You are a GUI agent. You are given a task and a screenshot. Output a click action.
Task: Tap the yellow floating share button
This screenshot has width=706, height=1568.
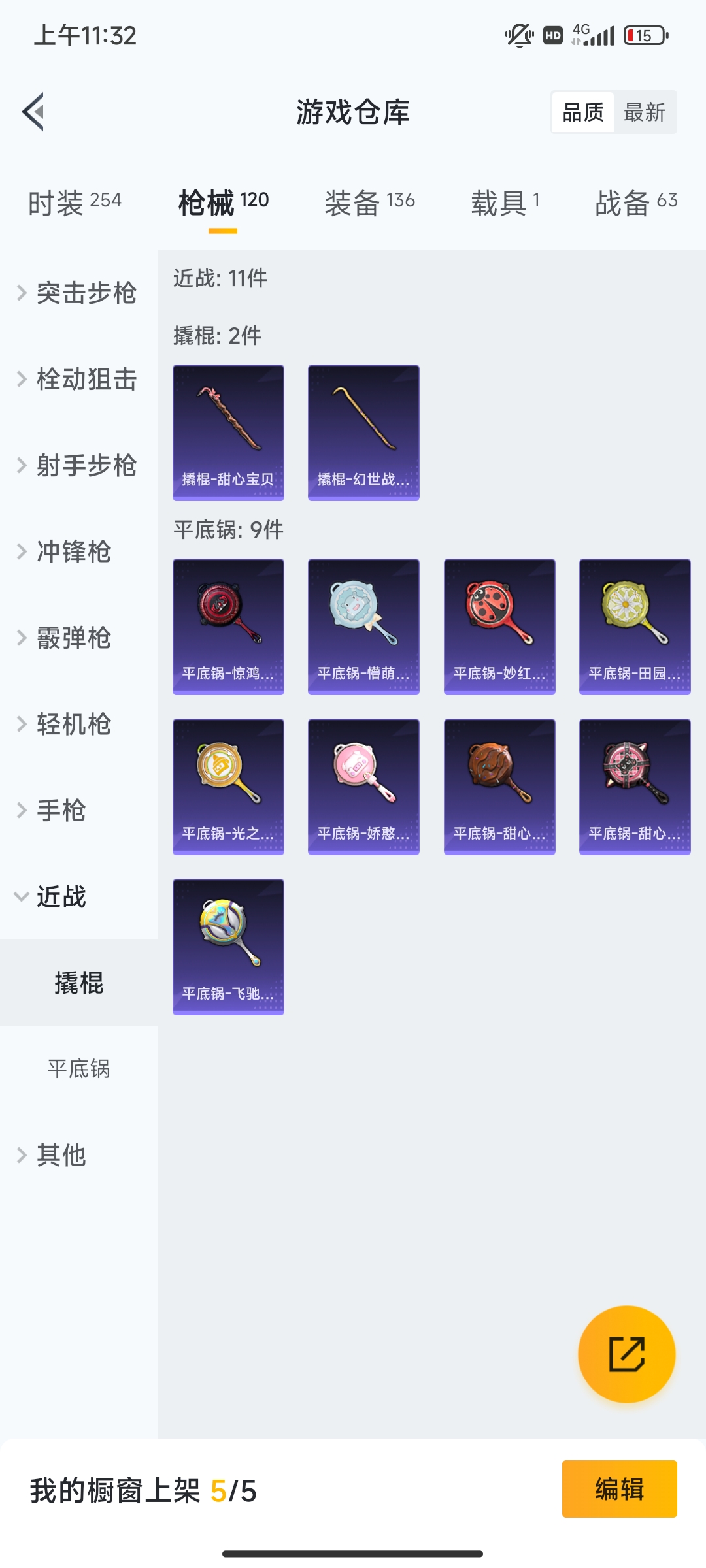coord(626,1354)
